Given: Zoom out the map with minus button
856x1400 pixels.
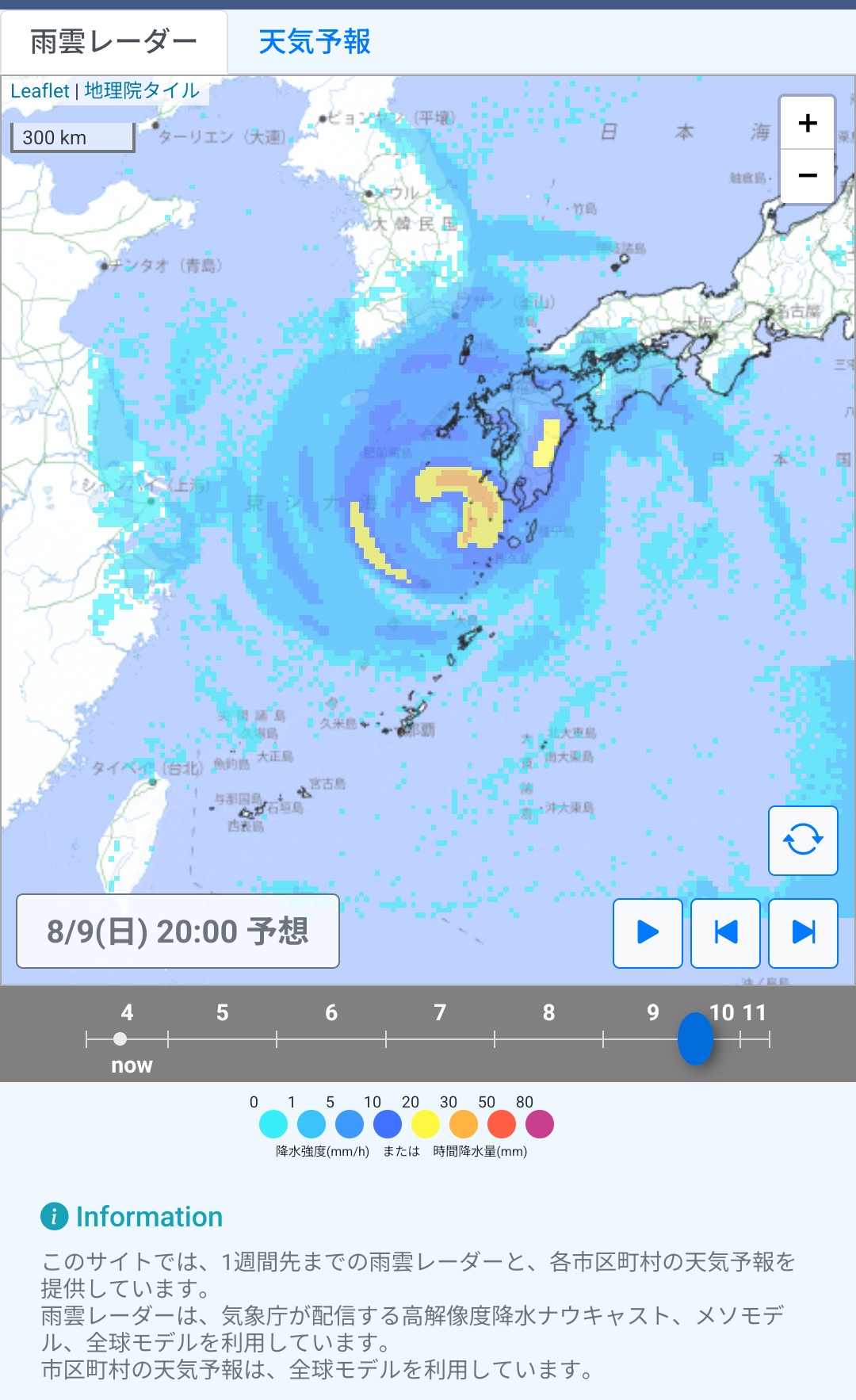Looking at the screenshot, I should click(x=807, y=176).
